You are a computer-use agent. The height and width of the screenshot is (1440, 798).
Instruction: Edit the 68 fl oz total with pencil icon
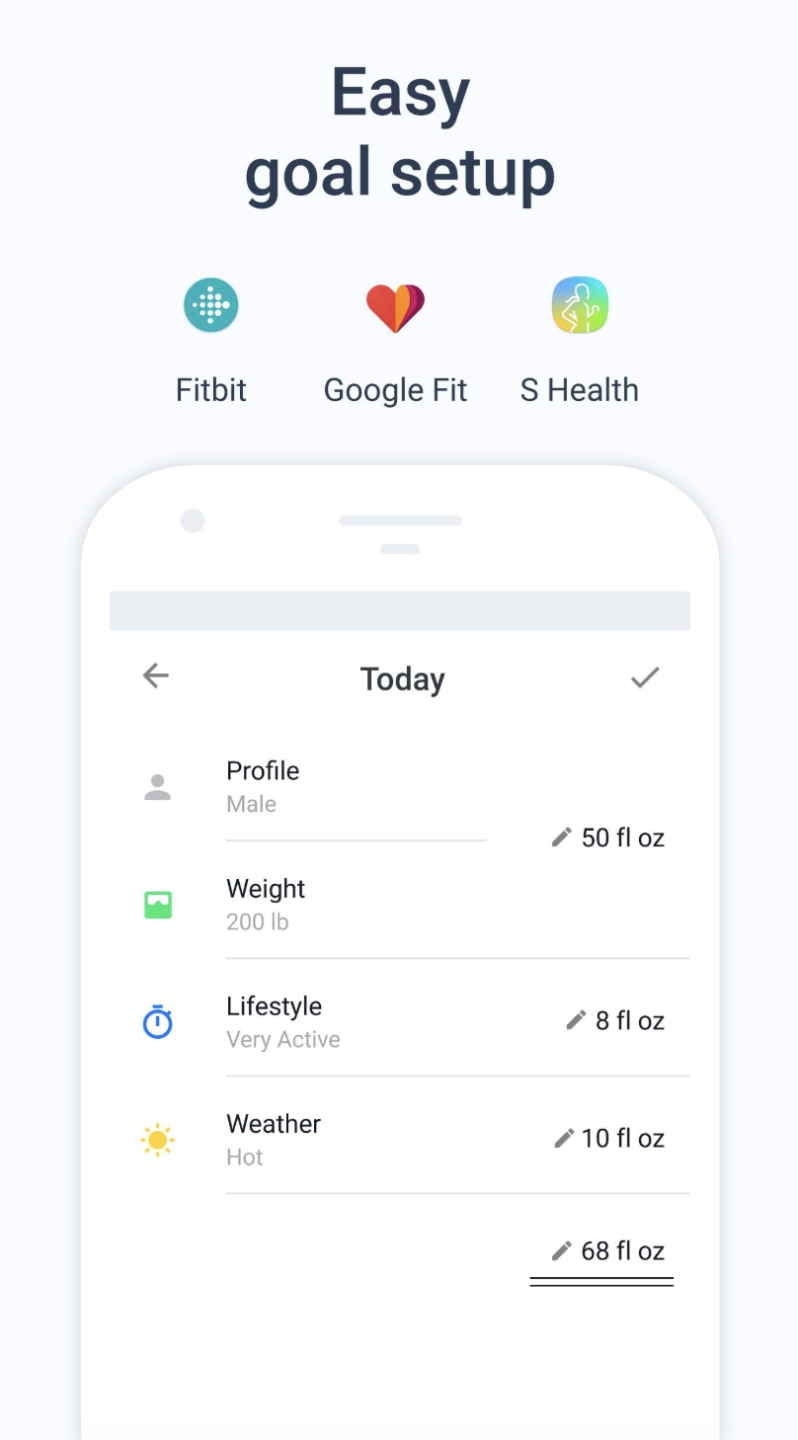tap(561, 1250)
